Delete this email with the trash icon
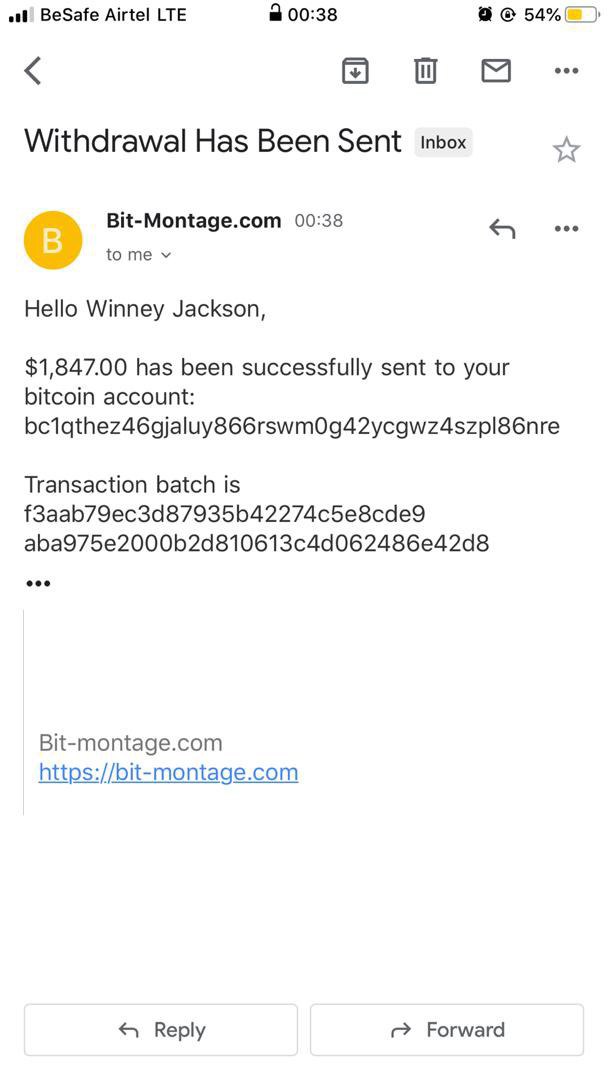 [426, 71]
